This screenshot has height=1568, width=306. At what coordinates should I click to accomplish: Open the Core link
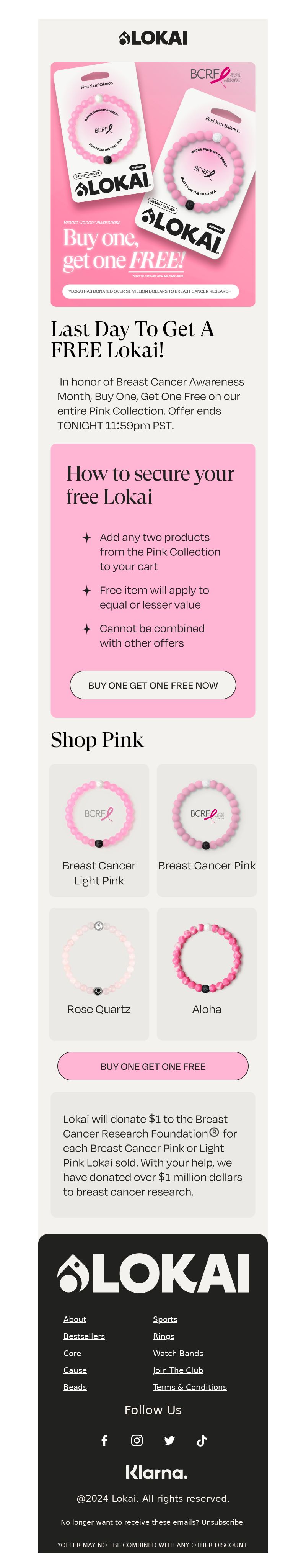pos(72,1353)
